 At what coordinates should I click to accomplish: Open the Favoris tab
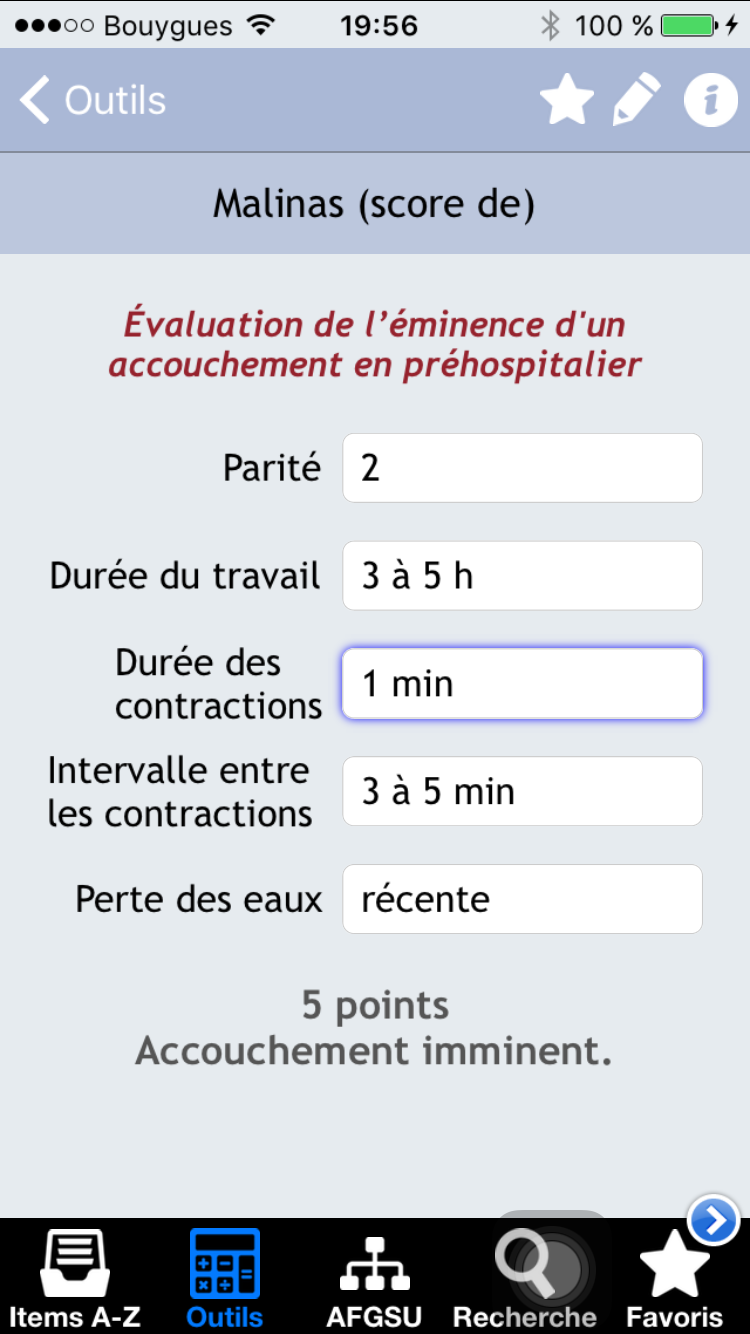pos(675,1278)
